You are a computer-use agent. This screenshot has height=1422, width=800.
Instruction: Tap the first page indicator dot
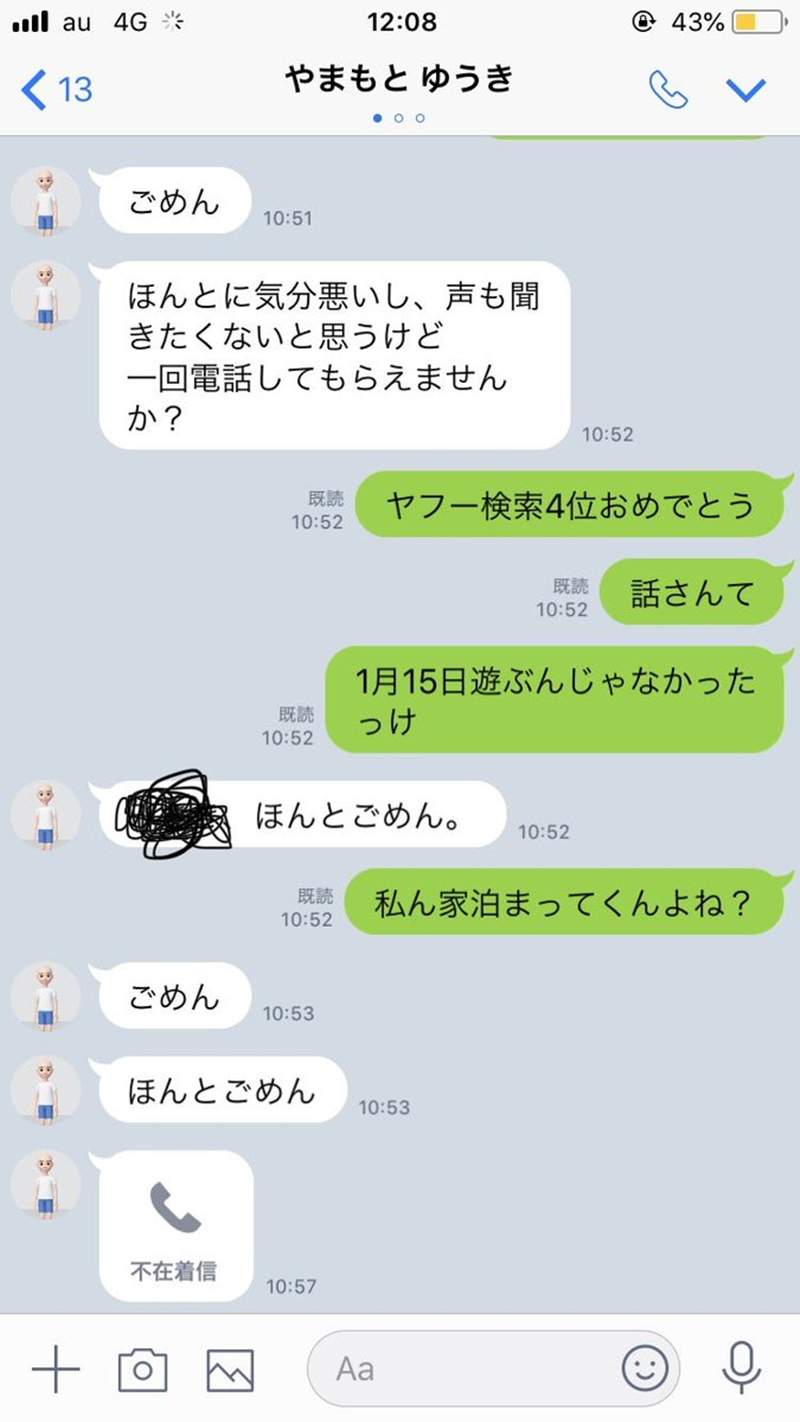pos(377,117)
